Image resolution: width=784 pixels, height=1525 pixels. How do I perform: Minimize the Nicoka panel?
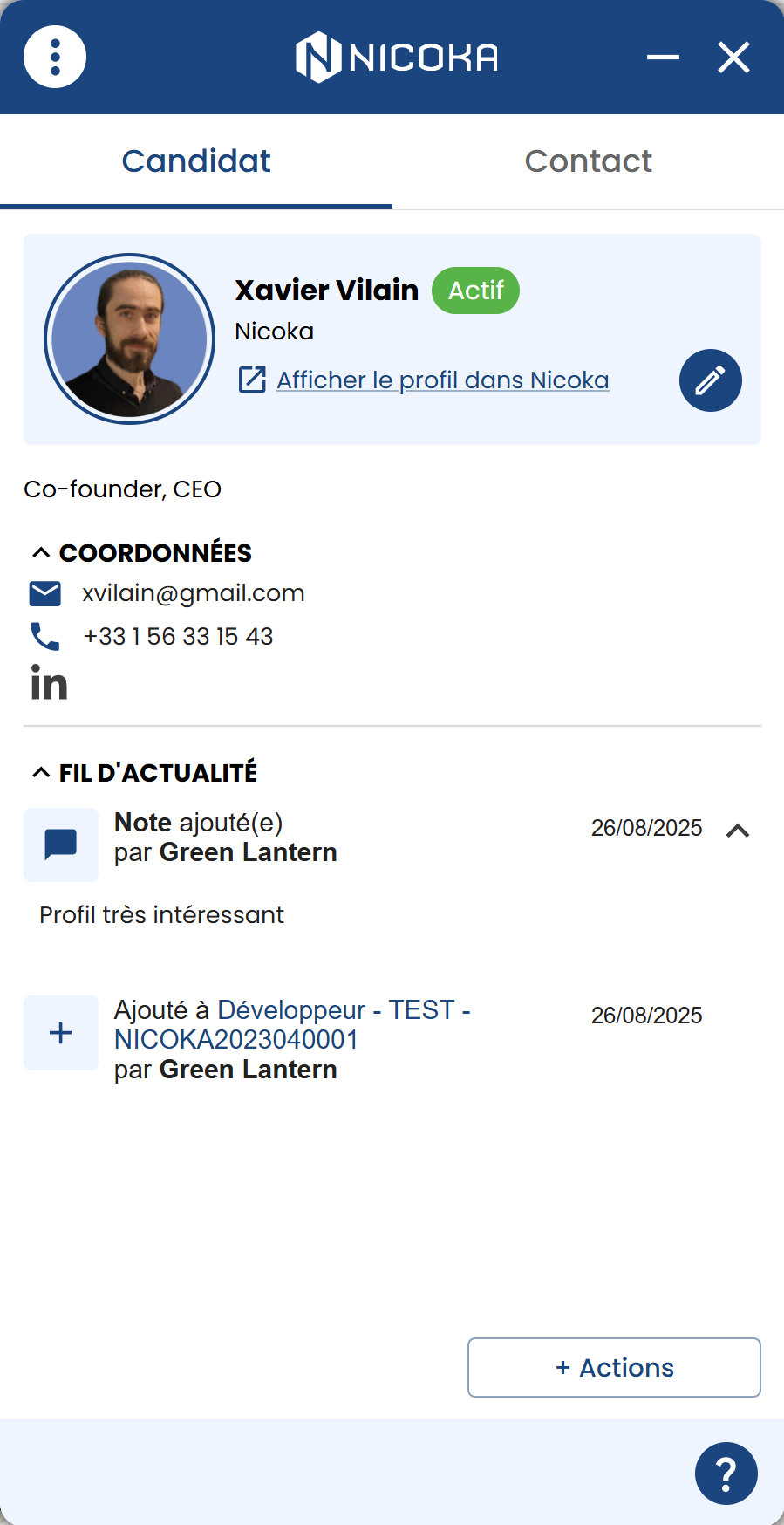[x=663, y=58]
